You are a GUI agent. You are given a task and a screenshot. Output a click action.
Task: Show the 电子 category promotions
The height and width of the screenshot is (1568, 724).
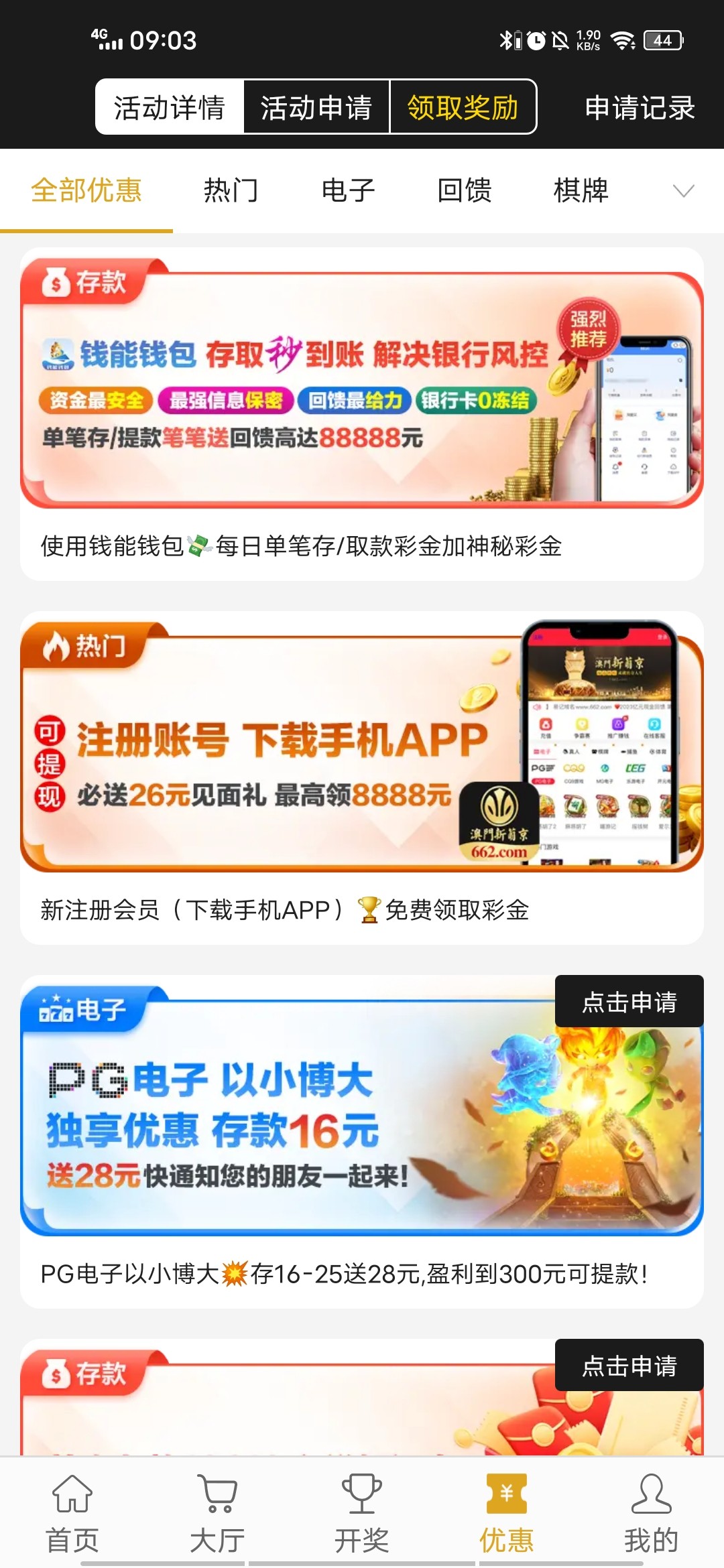348,191
